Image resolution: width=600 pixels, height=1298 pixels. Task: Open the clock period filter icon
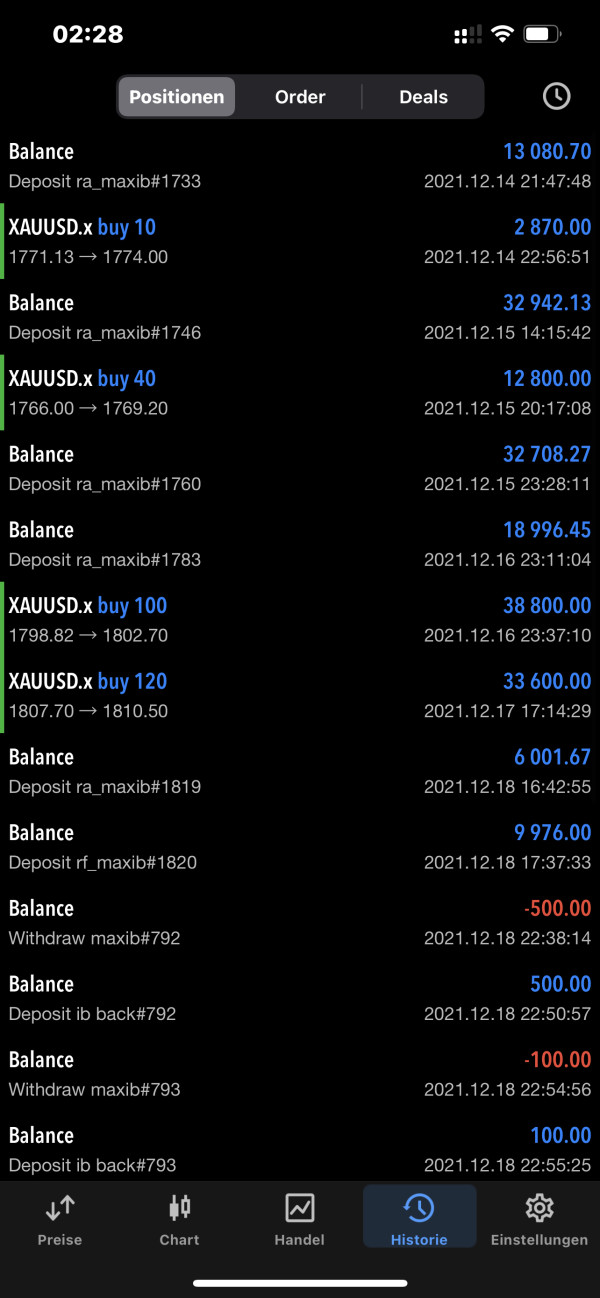[556, 96]
